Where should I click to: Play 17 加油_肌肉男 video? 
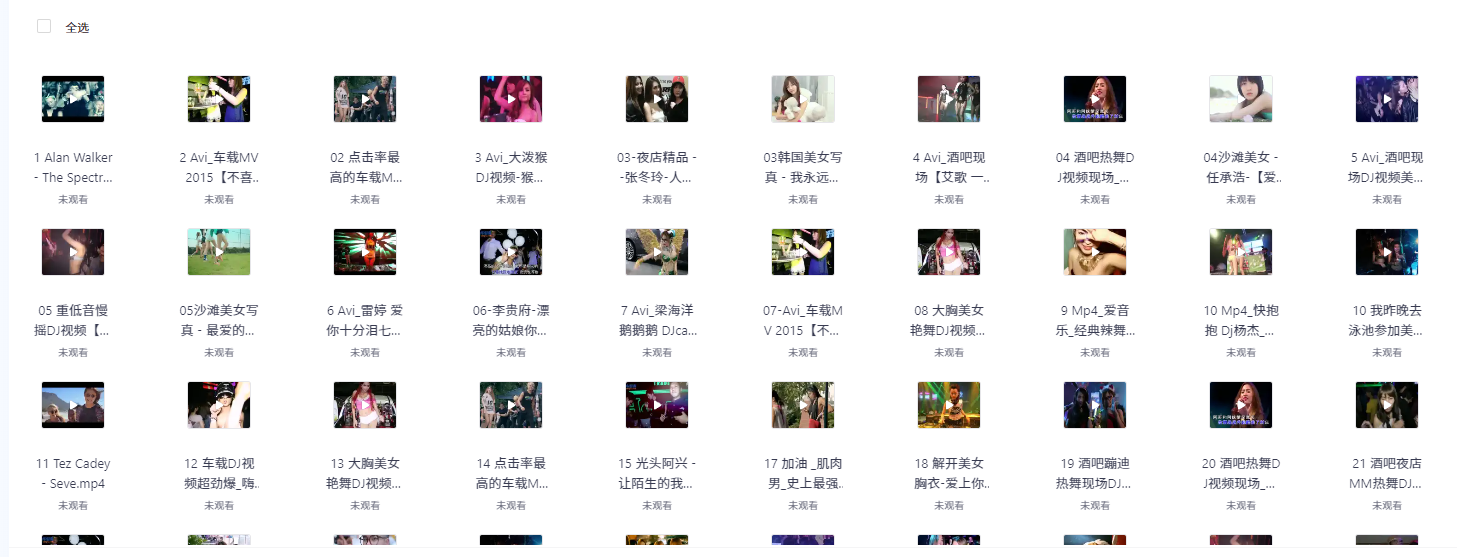[x=803, y=405]
